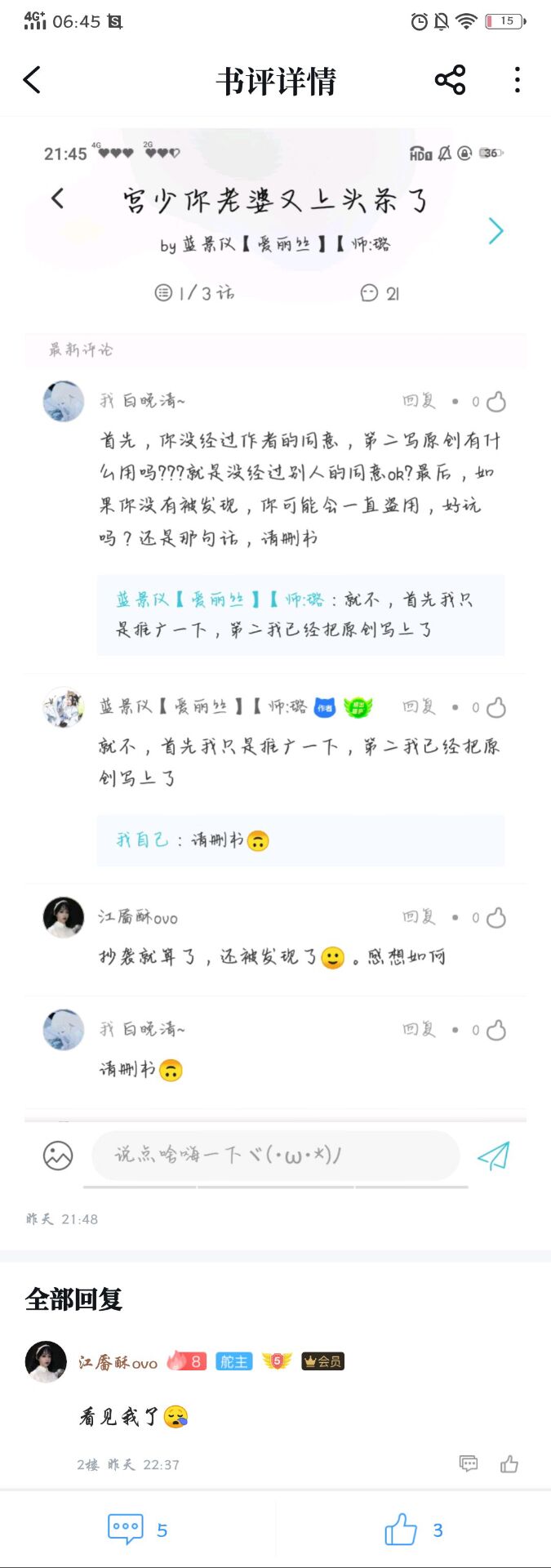This screenshot has height=1568, width=551.
Task: Open the screenshot image in the review
Action: pos(275,653)
